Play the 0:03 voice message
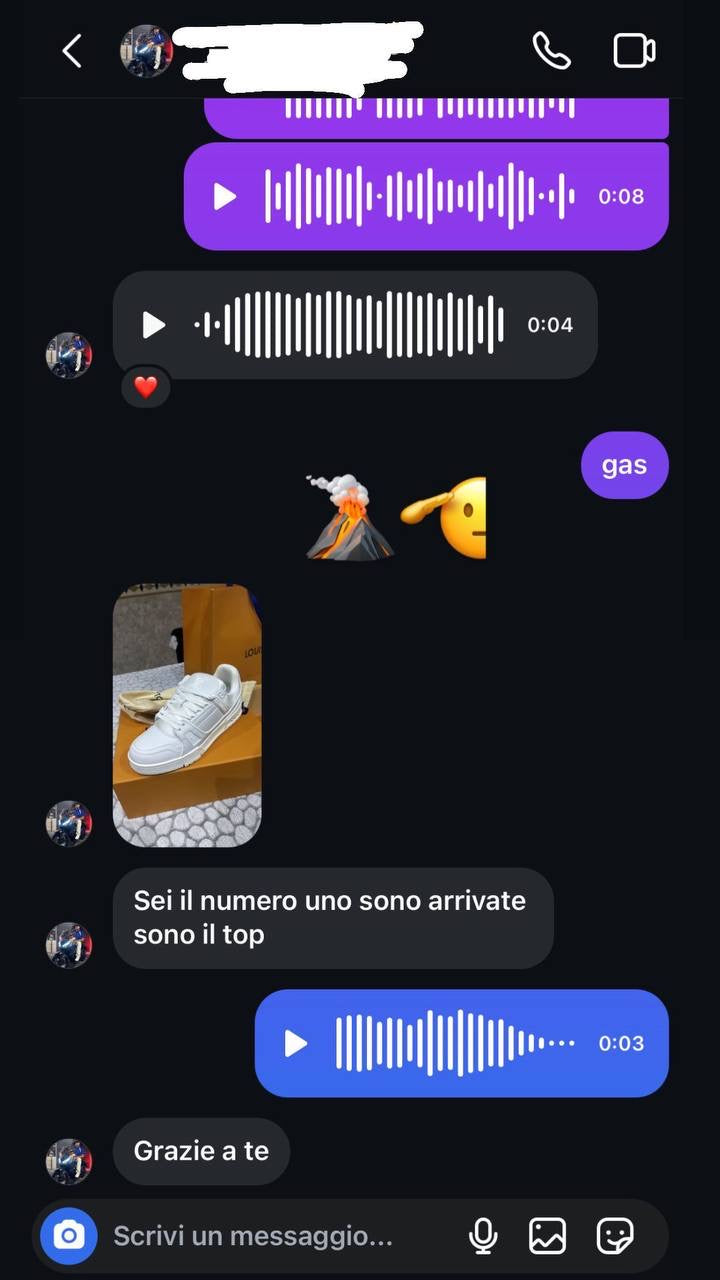 tap(296, 1044)
